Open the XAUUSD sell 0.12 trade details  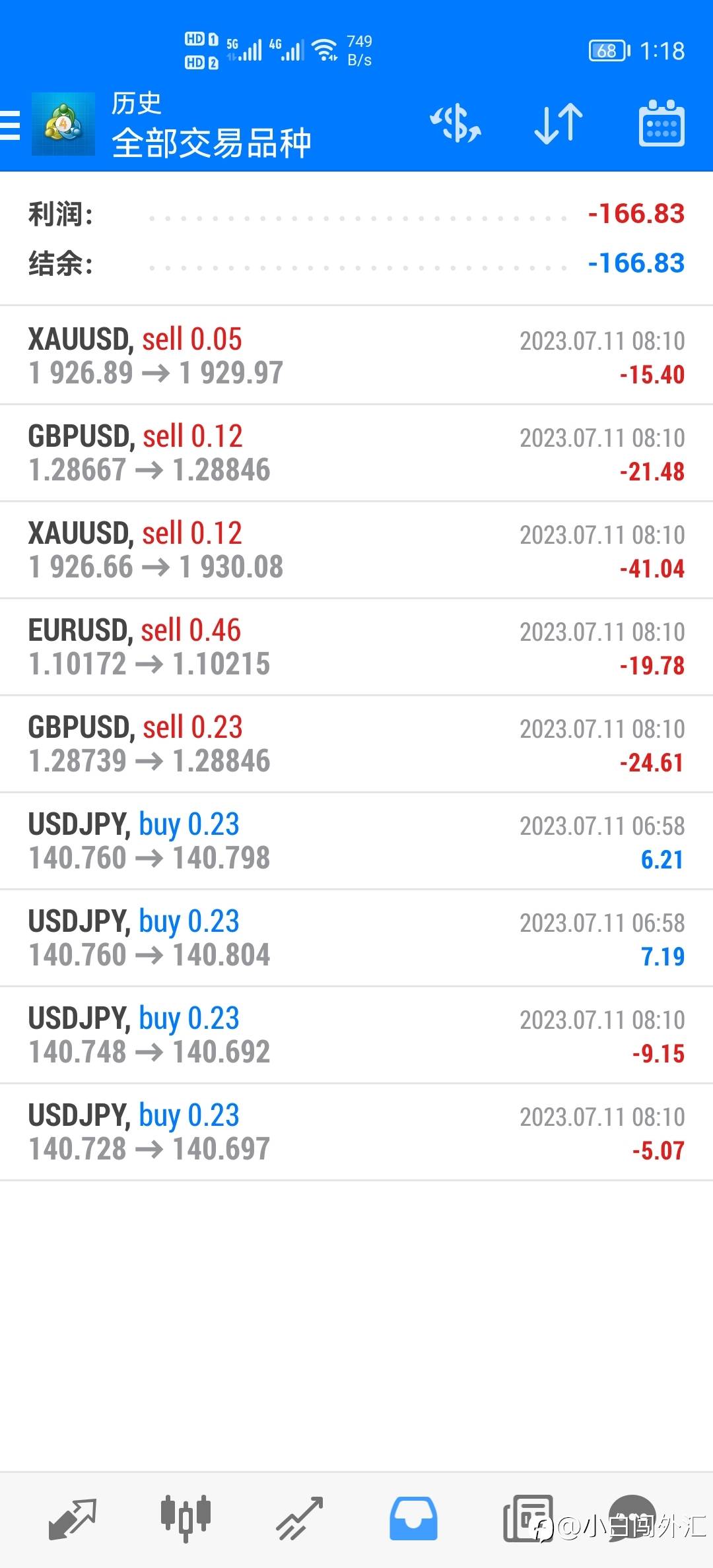coord(356,550)
